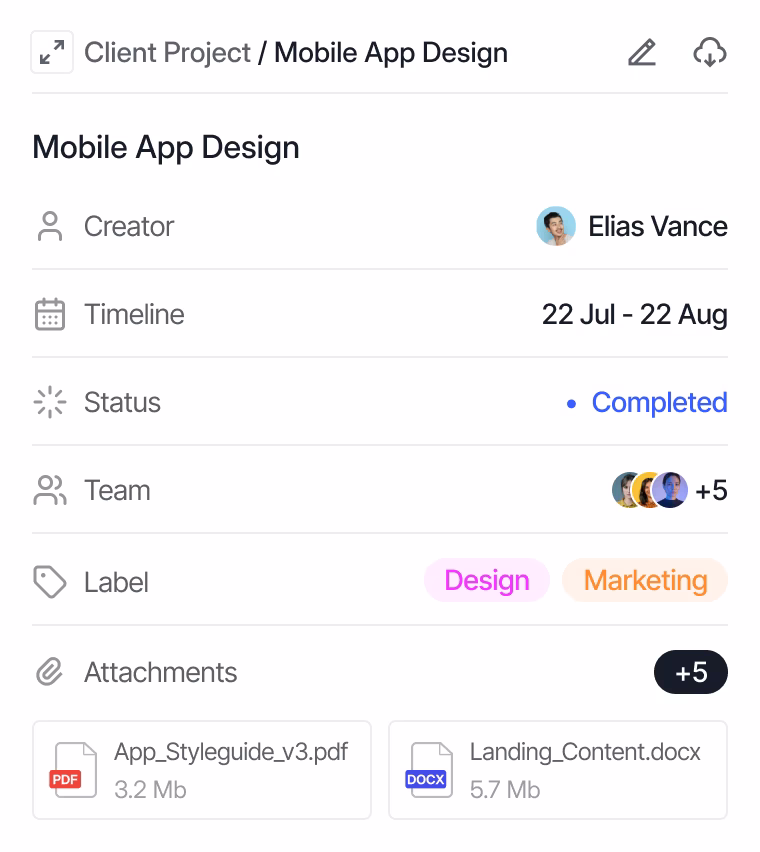Expand the +5 attachments badge

tap(691, 672)
